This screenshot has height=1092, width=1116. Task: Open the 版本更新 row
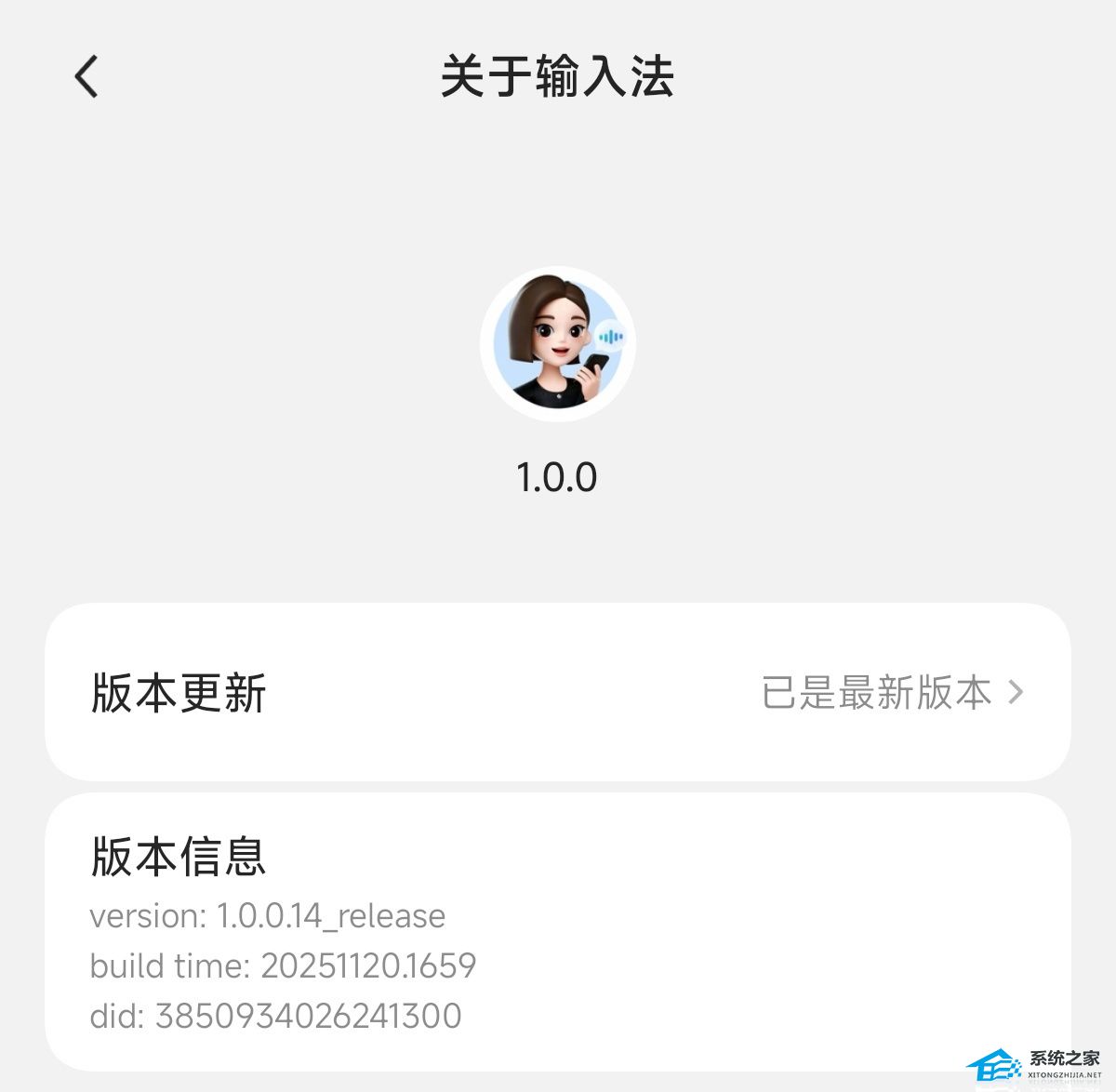(558, 692)
